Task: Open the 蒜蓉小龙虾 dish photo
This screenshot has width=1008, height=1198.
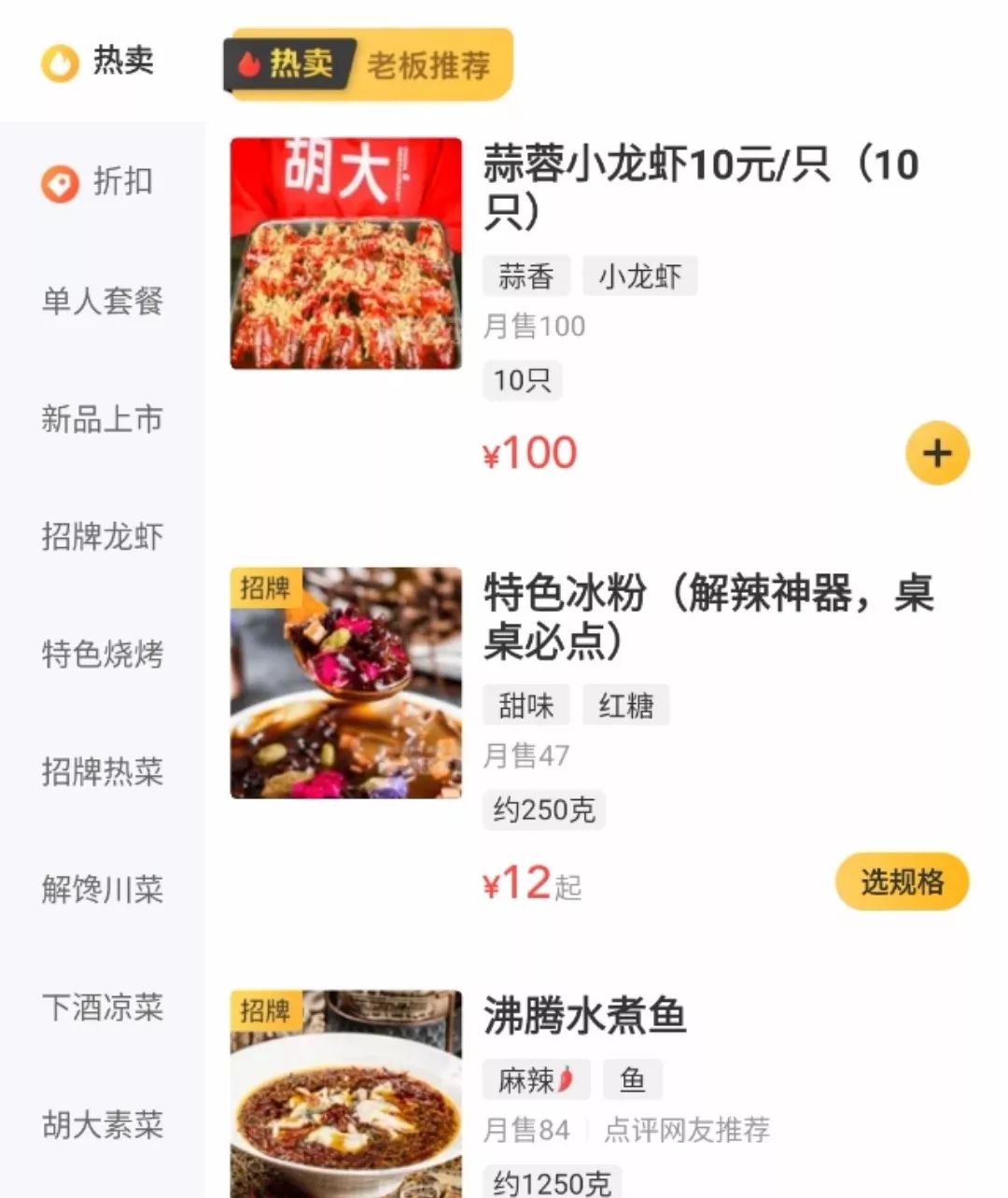Action: 345,252
